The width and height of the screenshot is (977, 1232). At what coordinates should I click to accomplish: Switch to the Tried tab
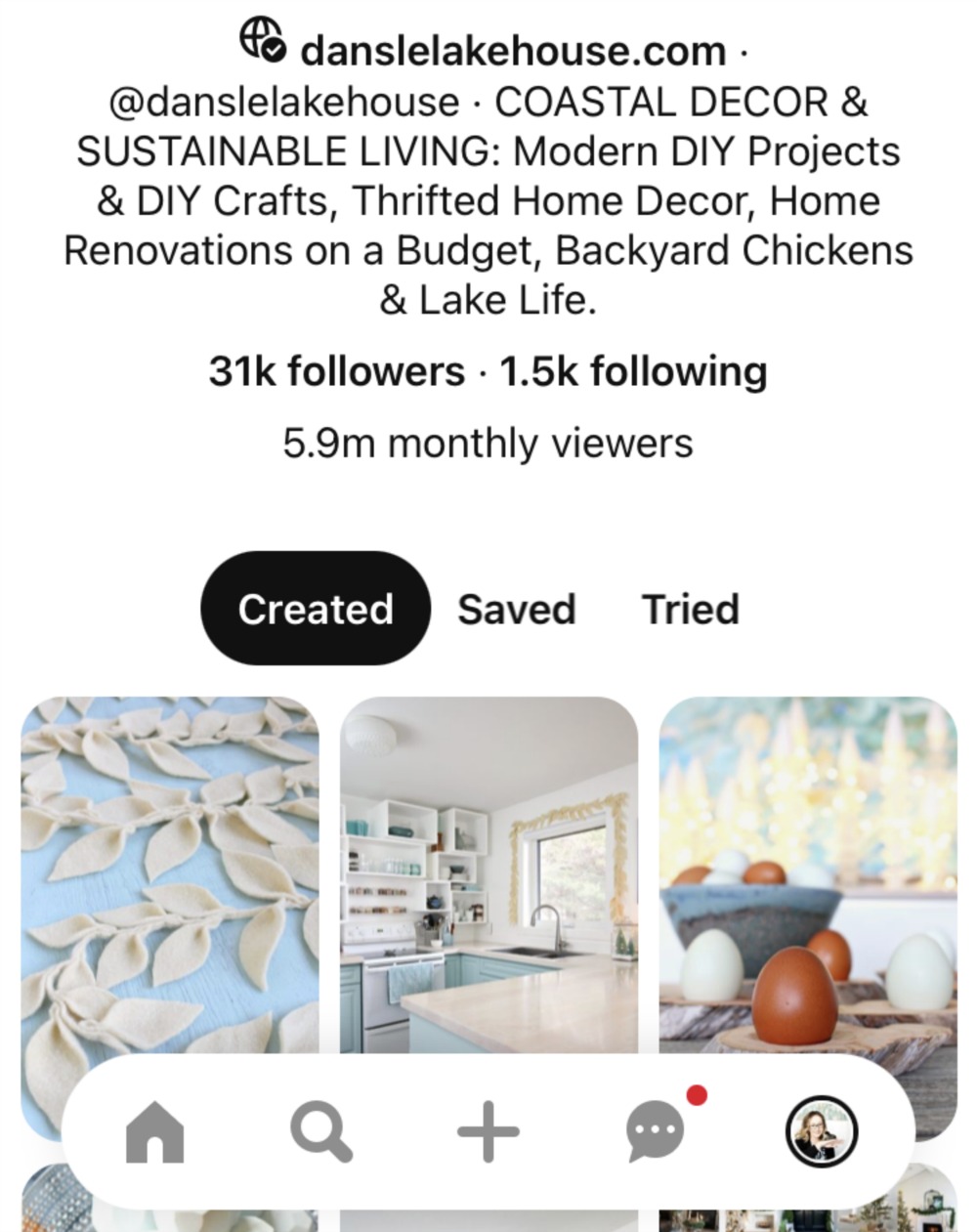pyautogui.click(x=690, y=609)
